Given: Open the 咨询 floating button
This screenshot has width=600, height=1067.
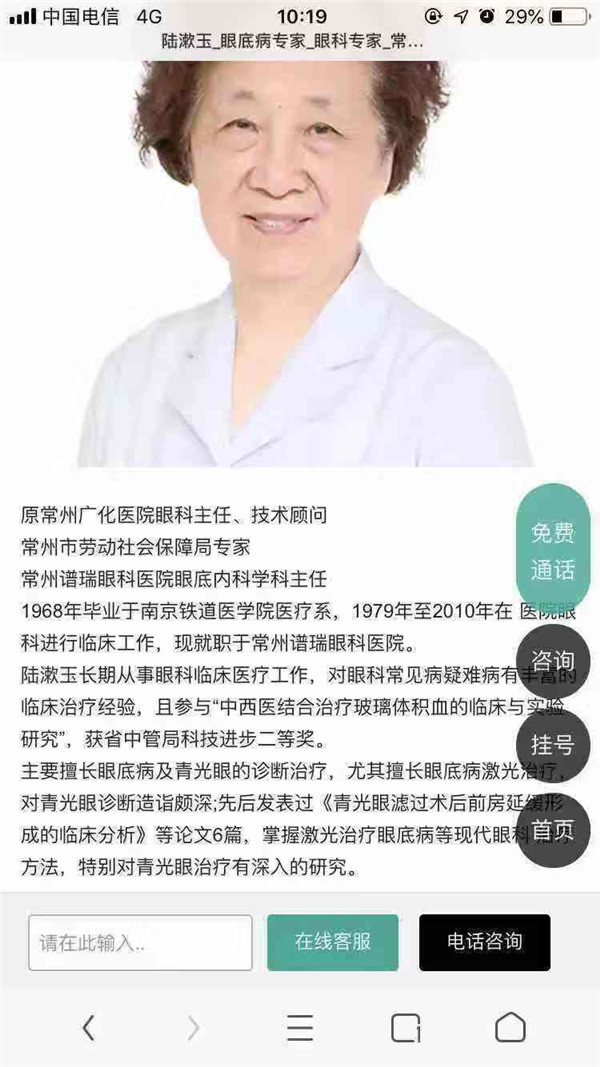Looking at the screenshot, I should point(552,661).
